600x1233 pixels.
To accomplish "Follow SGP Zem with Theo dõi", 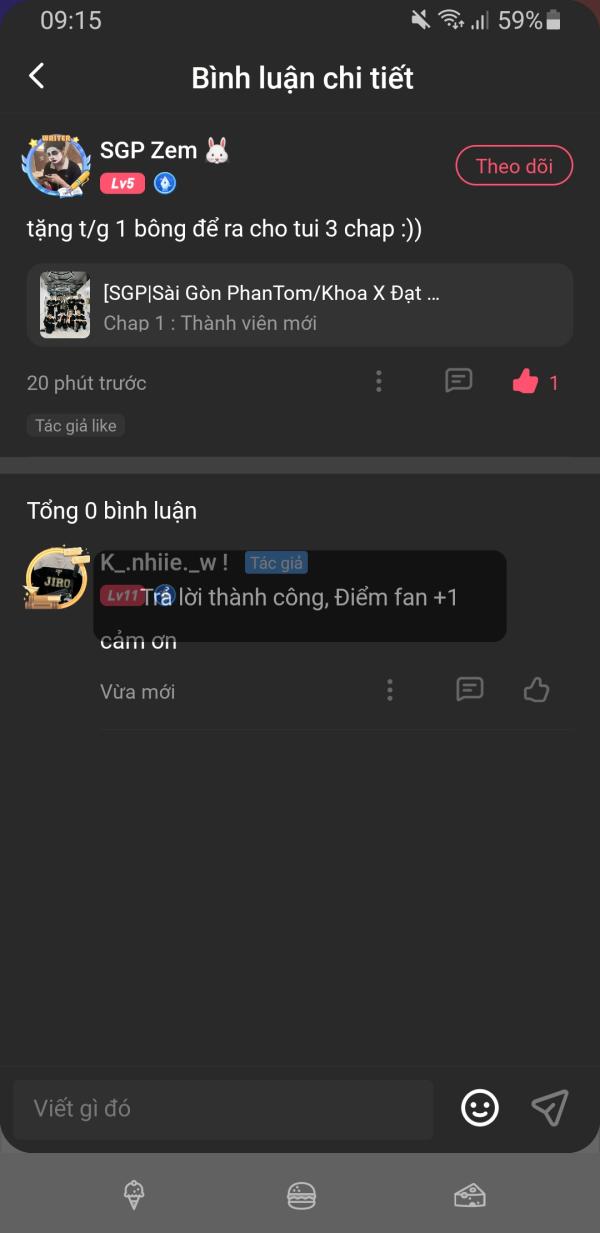I will tap(514, 166).
